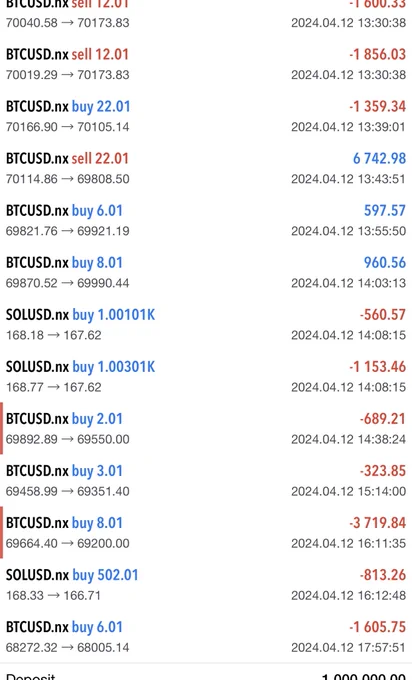Viewport: 412px width, 680px height.
Task: Expand the BTCUSD buy 8.01 trade losing -3 719.84
Action: tap(206, 533)
